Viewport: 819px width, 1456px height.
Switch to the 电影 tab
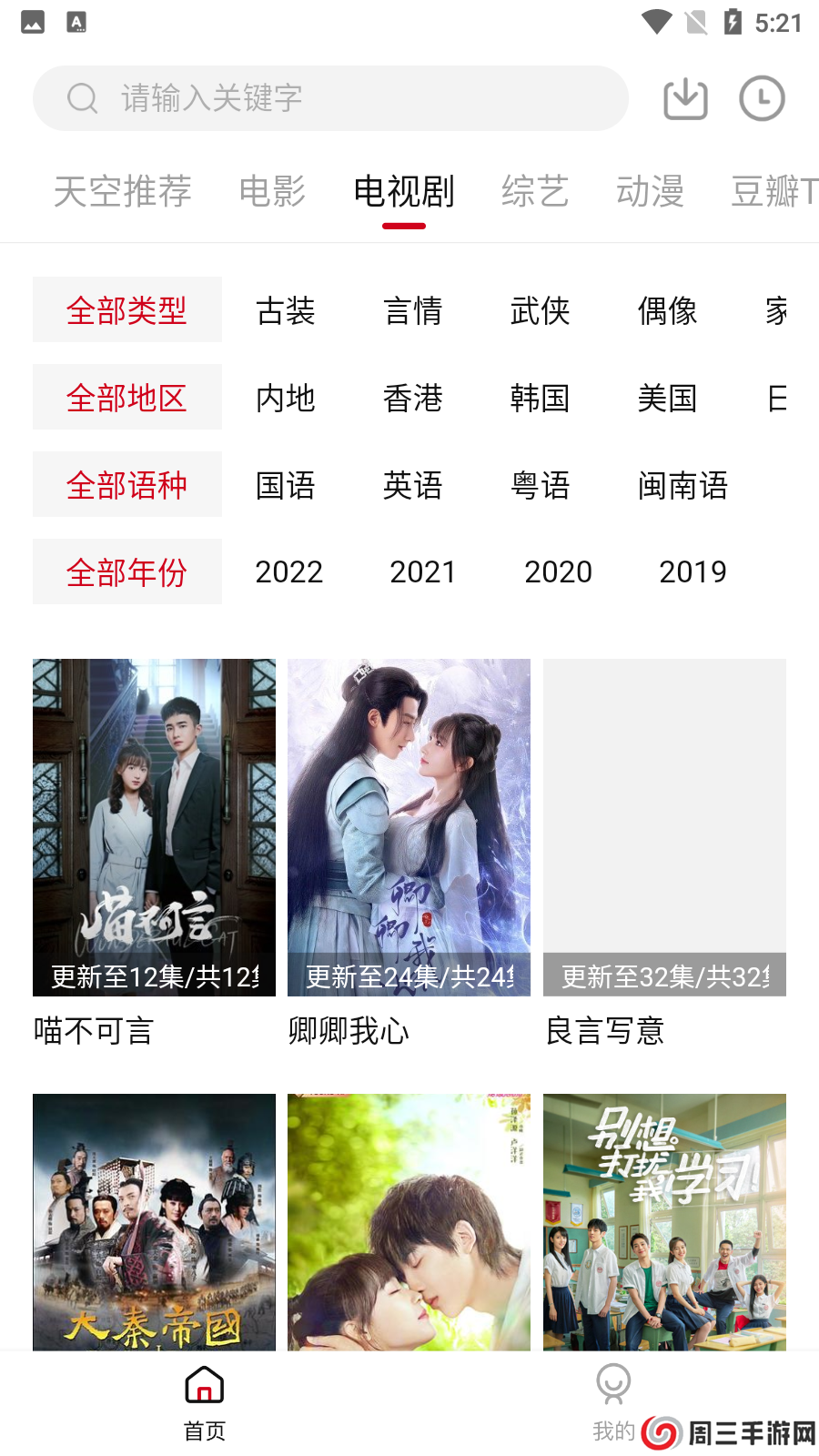tap(271, 191)
